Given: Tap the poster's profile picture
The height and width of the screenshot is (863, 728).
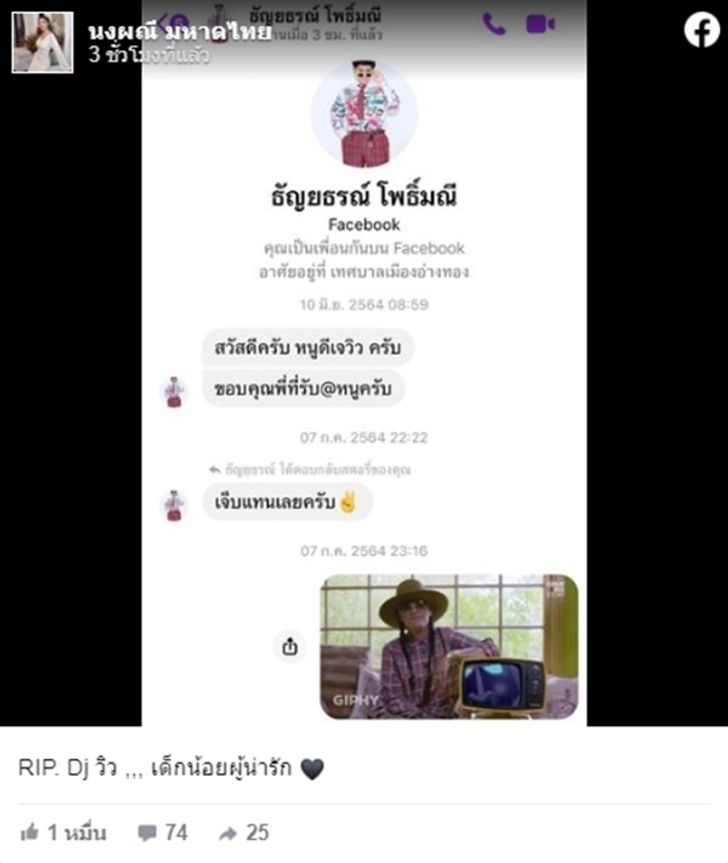Looking at the screenshot, I should [42, 42].
